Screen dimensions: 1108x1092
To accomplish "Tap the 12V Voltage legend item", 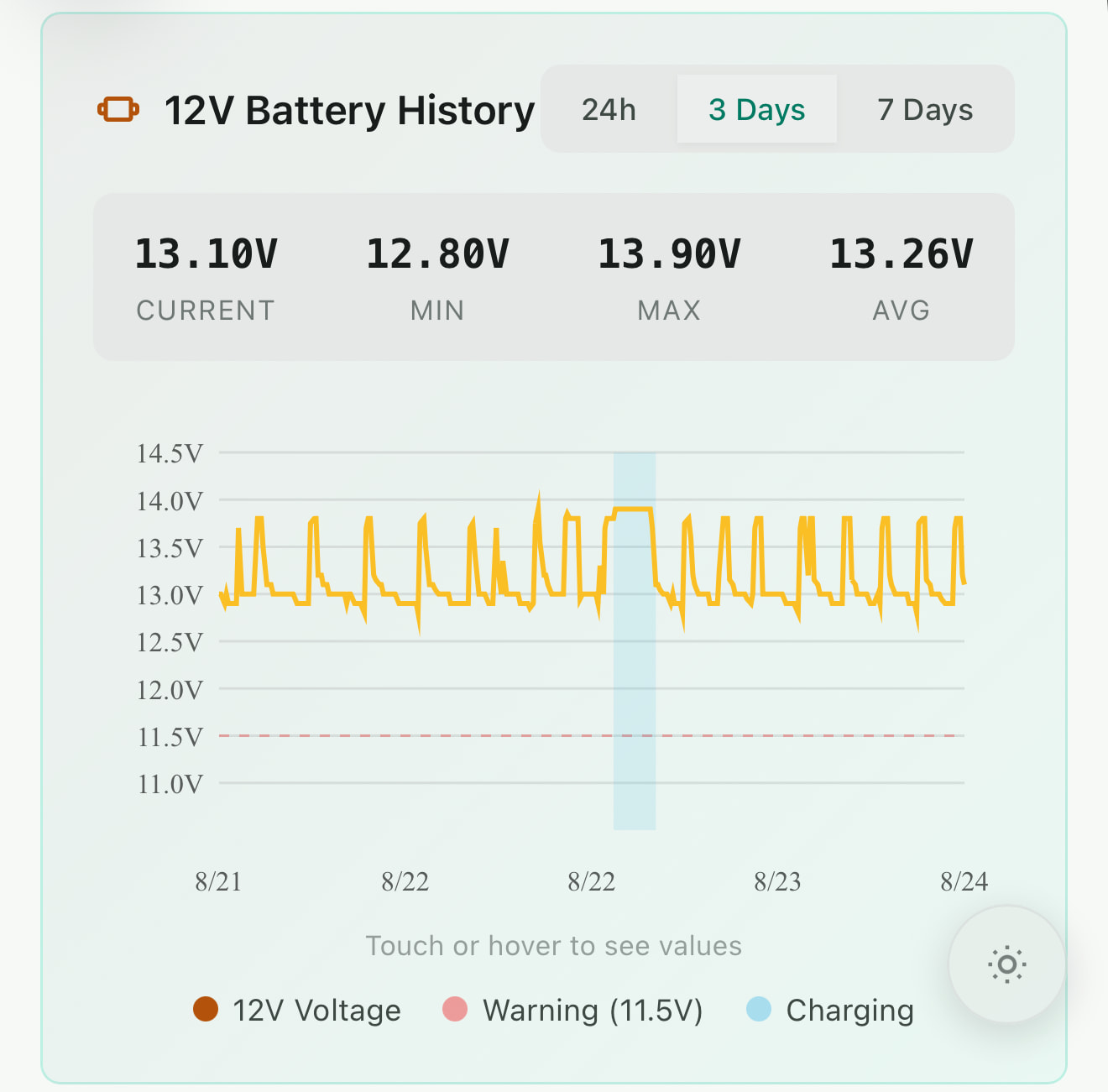I will (297, 1010).
